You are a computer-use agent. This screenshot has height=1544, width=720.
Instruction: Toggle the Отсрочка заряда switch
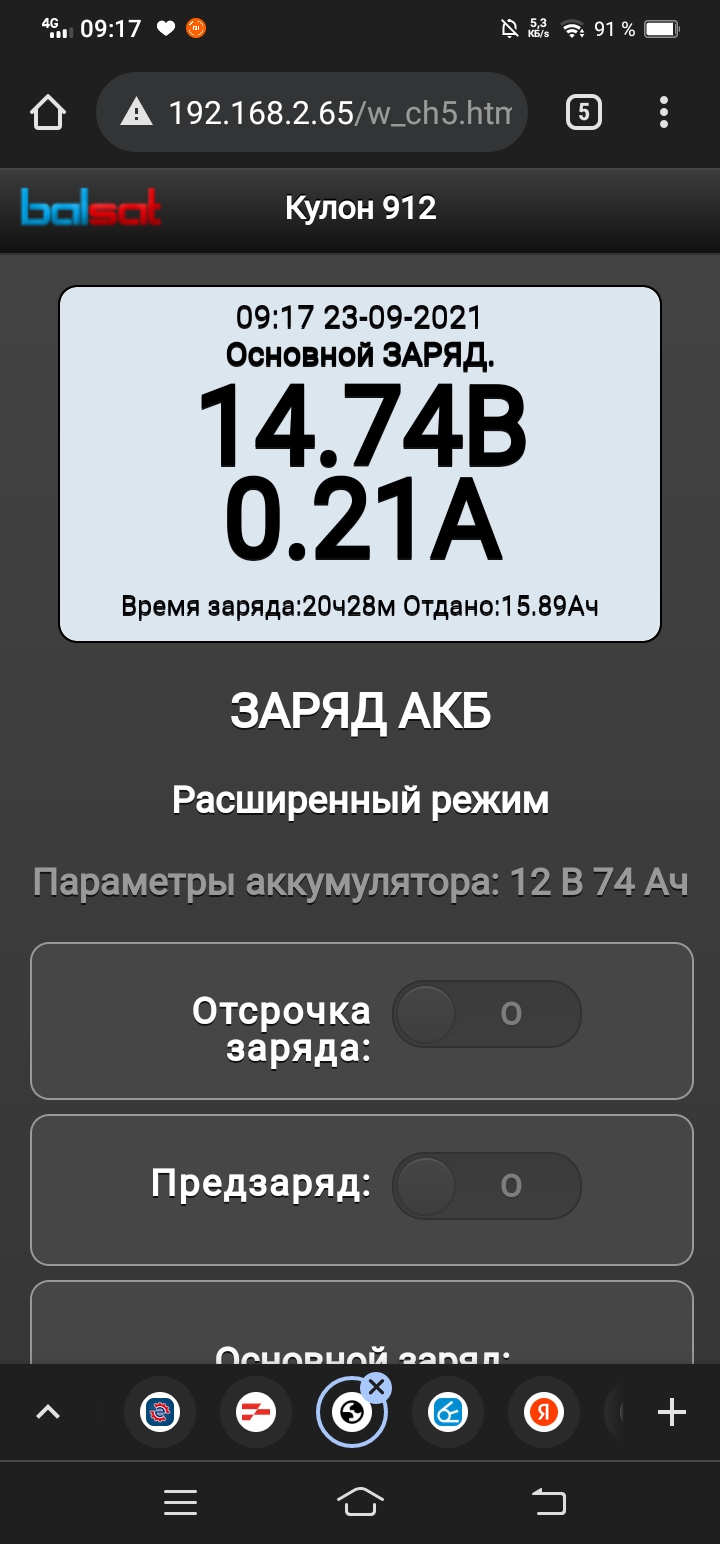pyautogui.click(x=487, y=1014)
